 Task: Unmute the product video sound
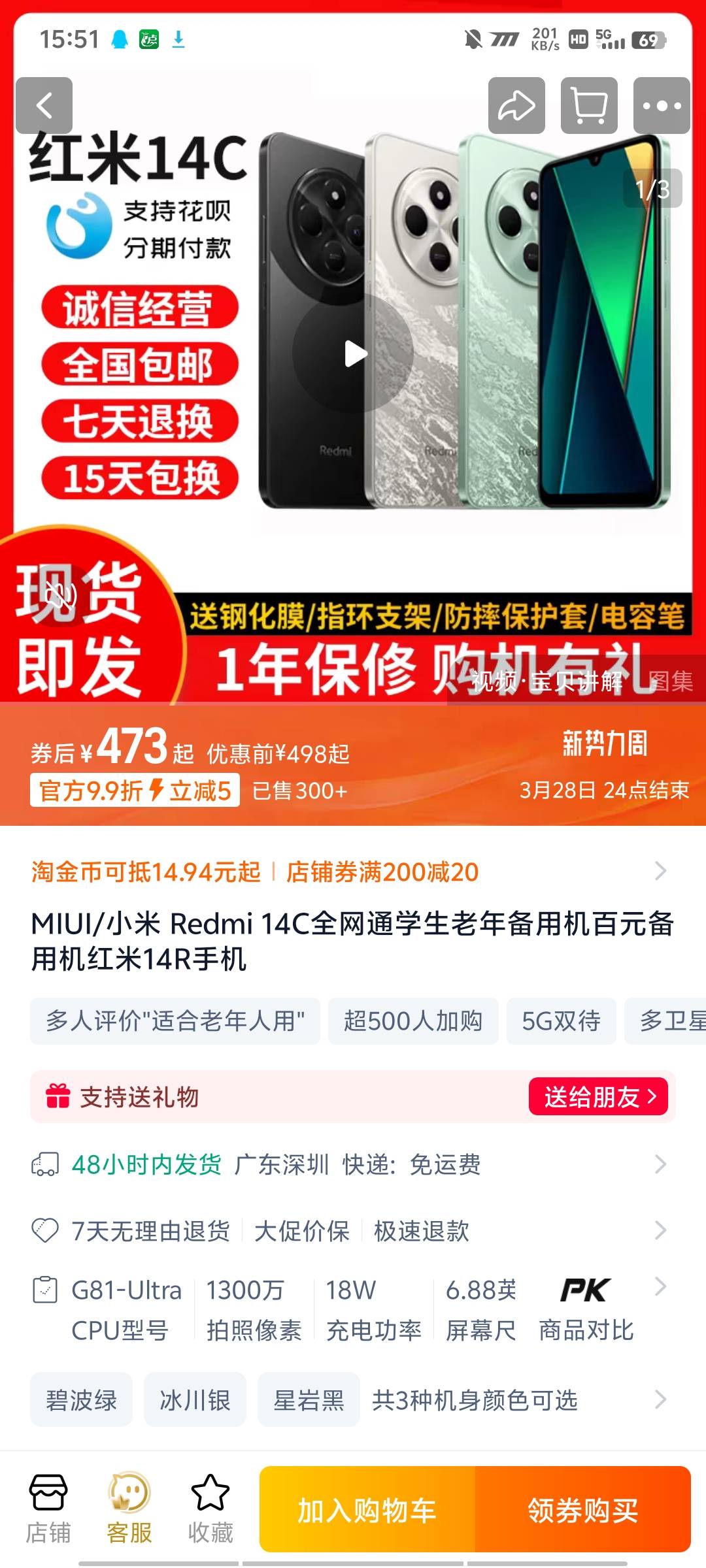[x=58, y=595]
